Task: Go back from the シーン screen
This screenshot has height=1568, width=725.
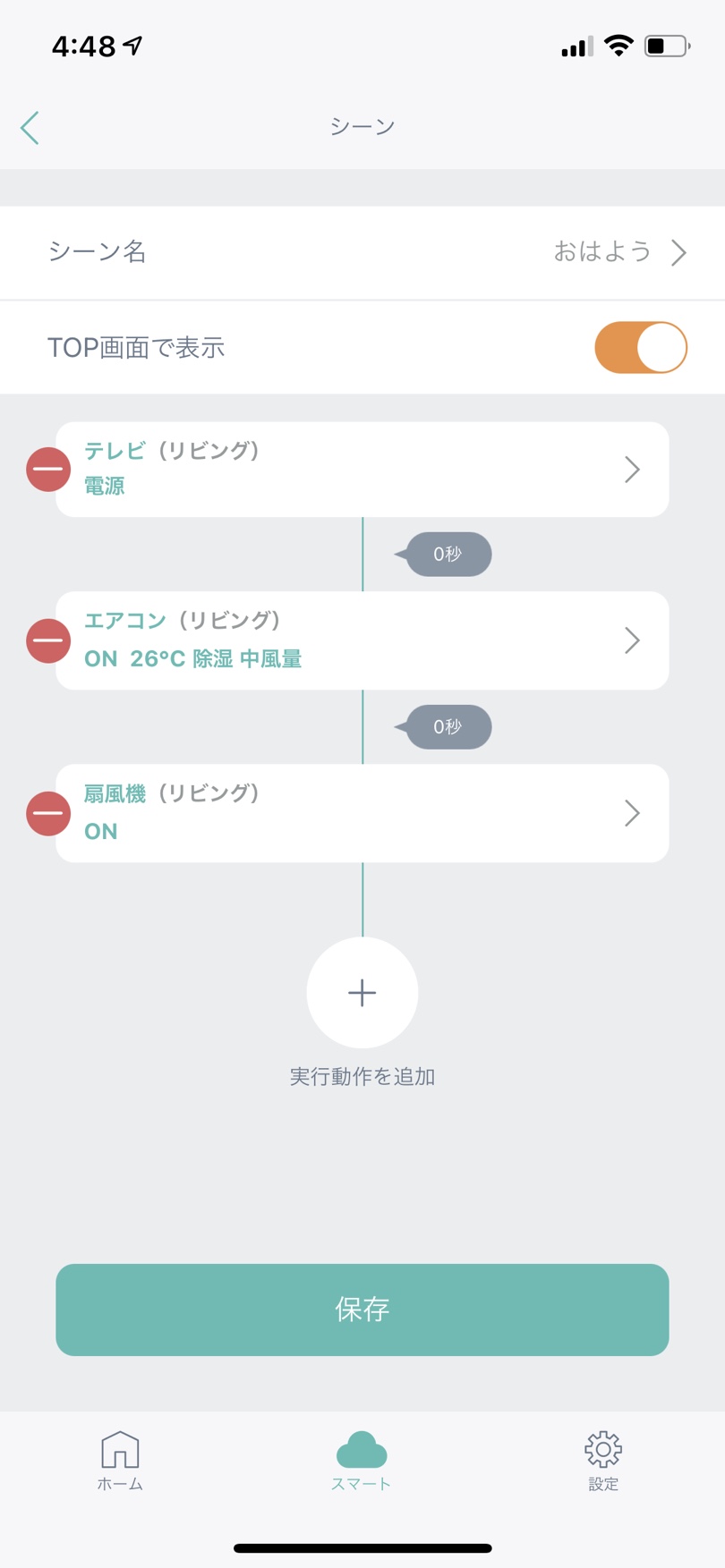Action: click(30, 128)
